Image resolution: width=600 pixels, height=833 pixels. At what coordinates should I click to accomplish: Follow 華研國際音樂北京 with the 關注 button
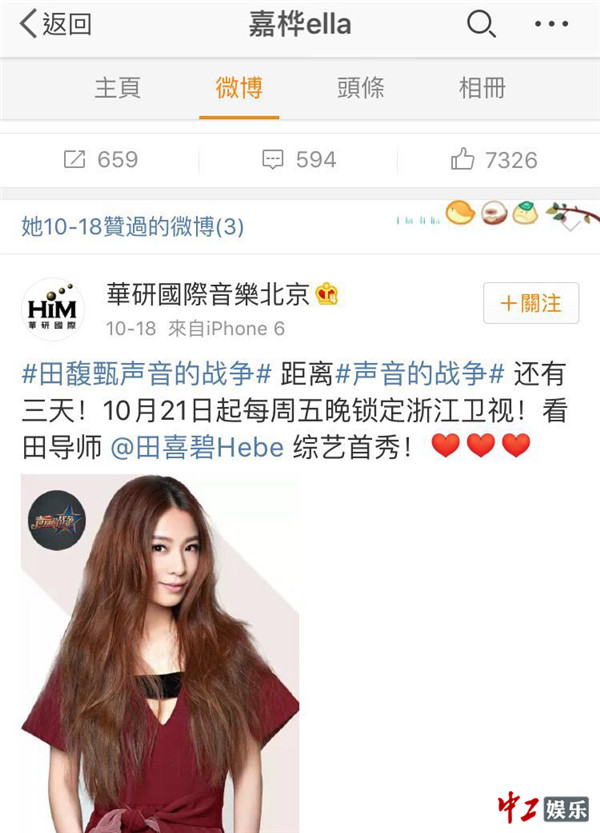(x=530, y=303)
